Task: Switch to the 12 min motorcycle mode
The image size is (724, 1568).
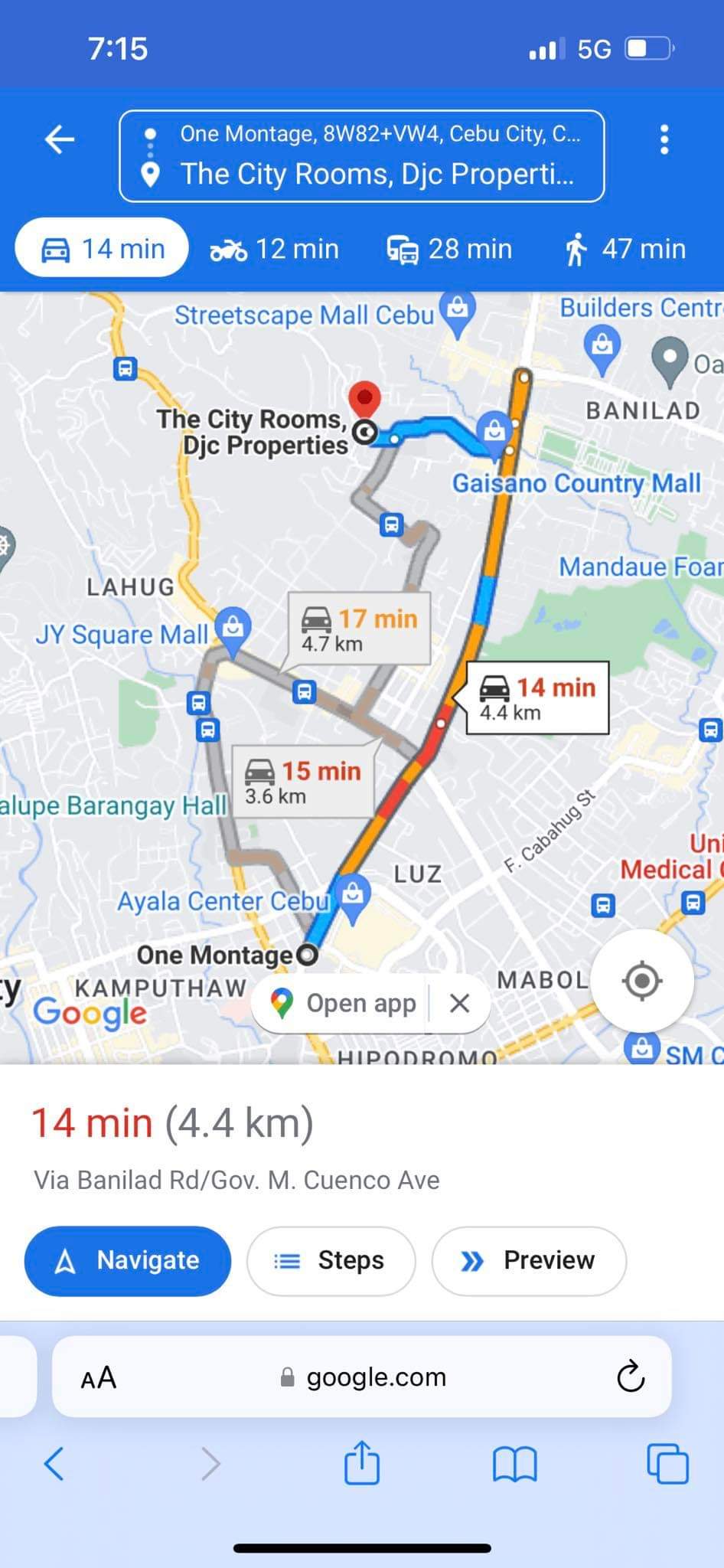Action: (275, 249)
